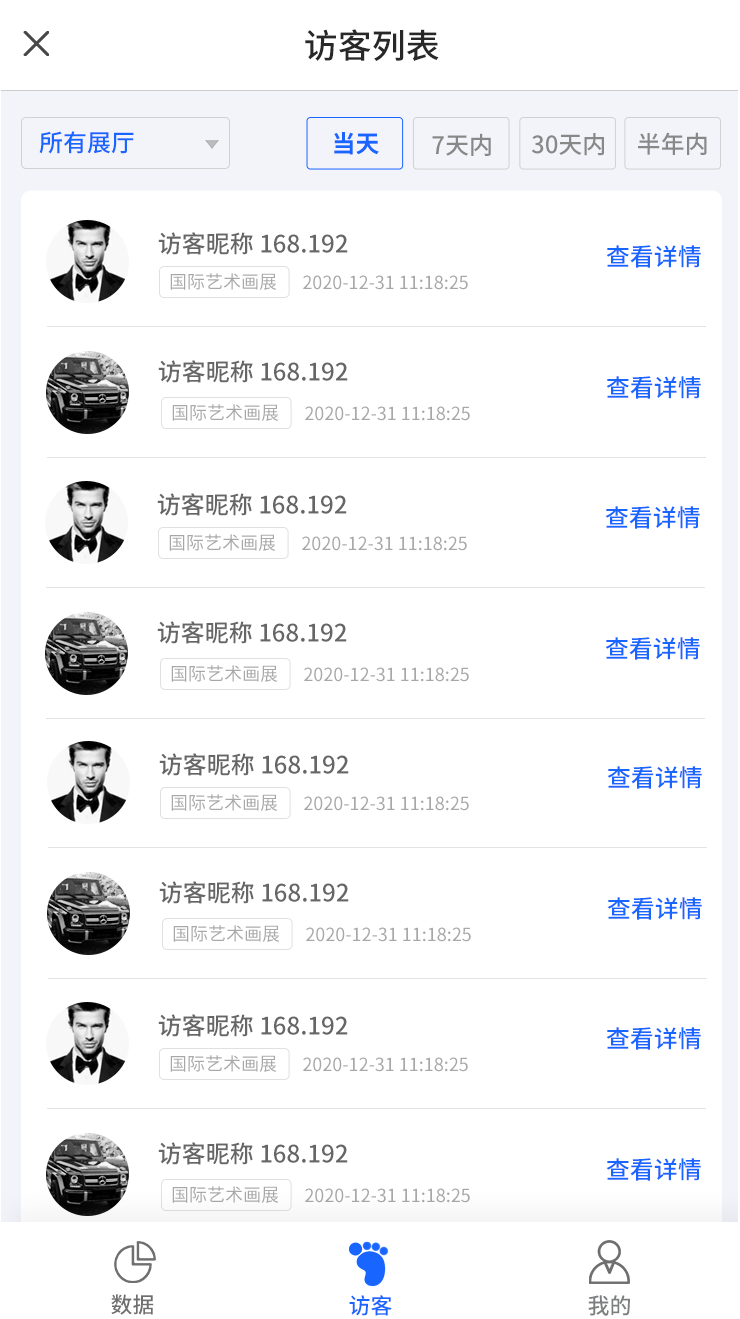Switch to the 7天内 filter
The height and width of the screenshot is (1319, 740).
(x=461, y=143)
